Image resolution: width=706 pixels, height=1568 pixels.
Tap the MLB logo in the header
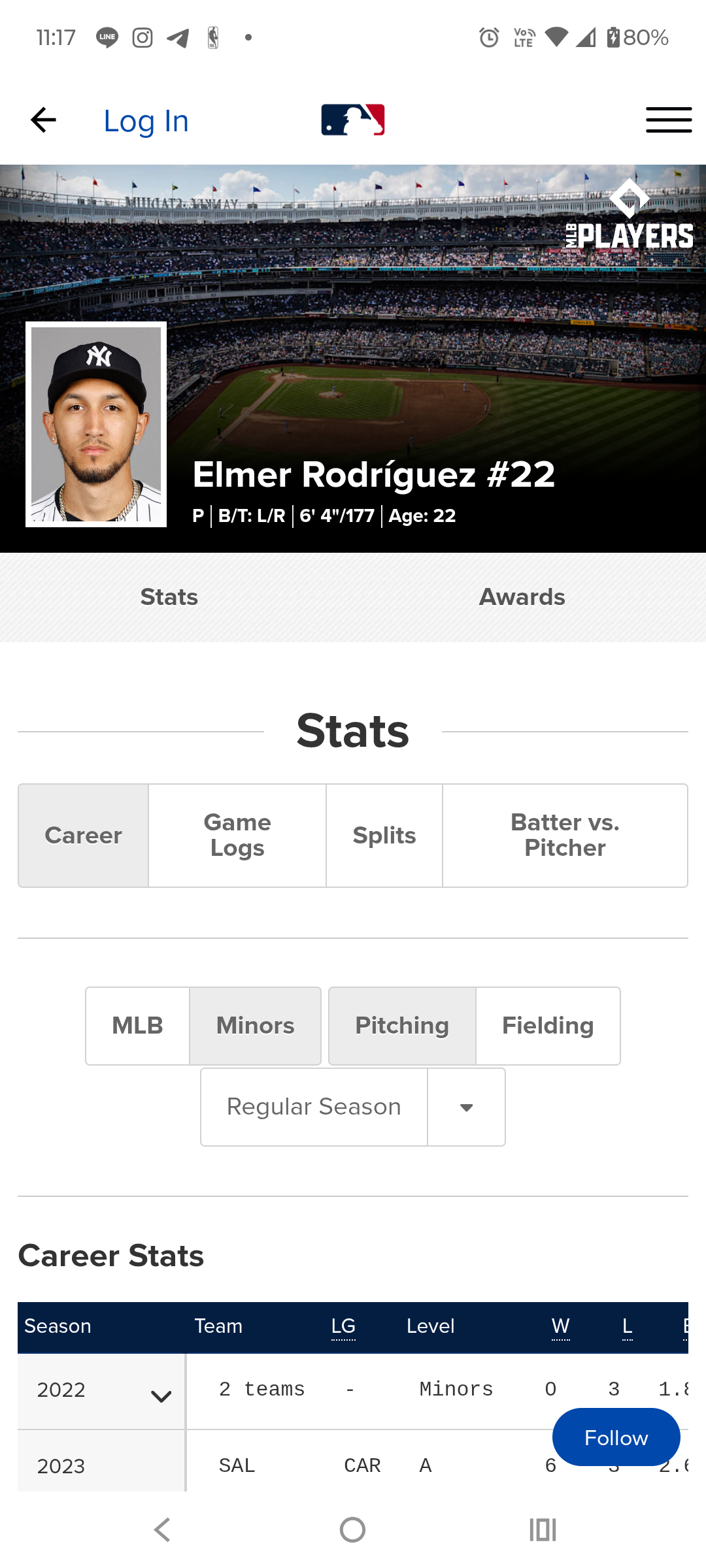[353, 120]
